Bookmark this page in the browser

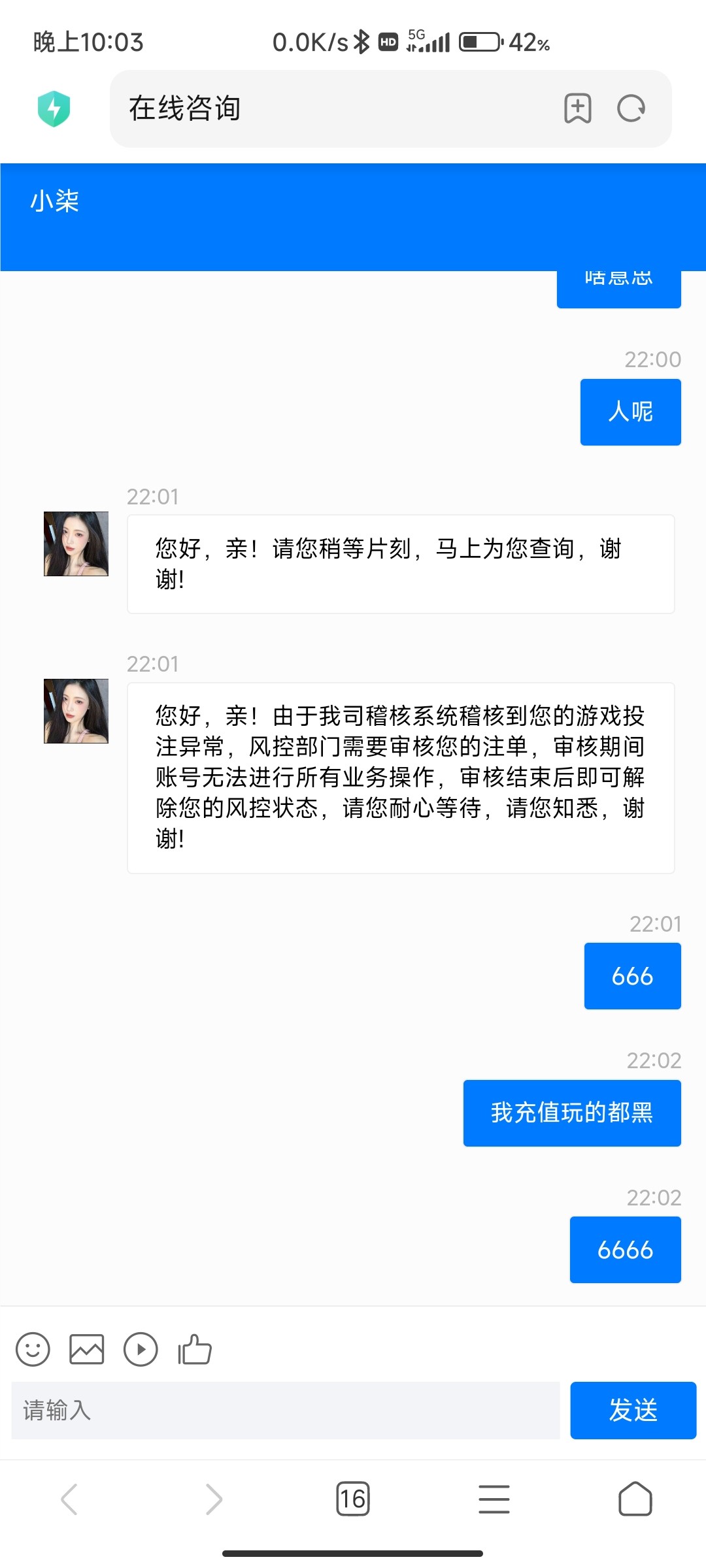pyautogui.click(x=577, y=108)
